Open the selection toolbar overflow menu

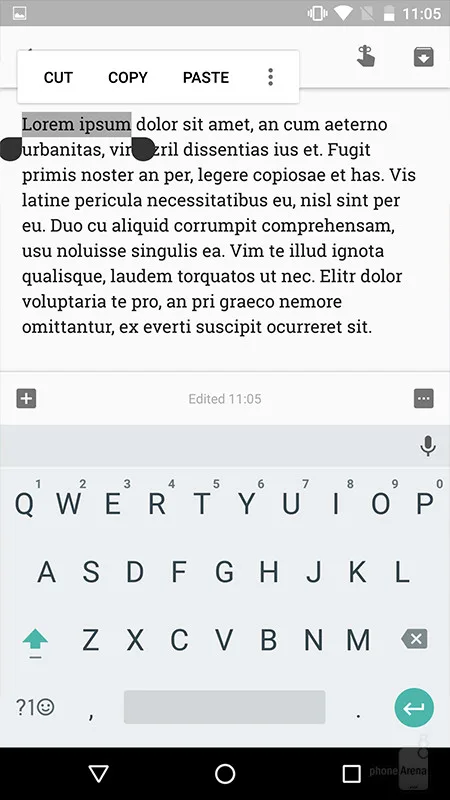(271, 77)
